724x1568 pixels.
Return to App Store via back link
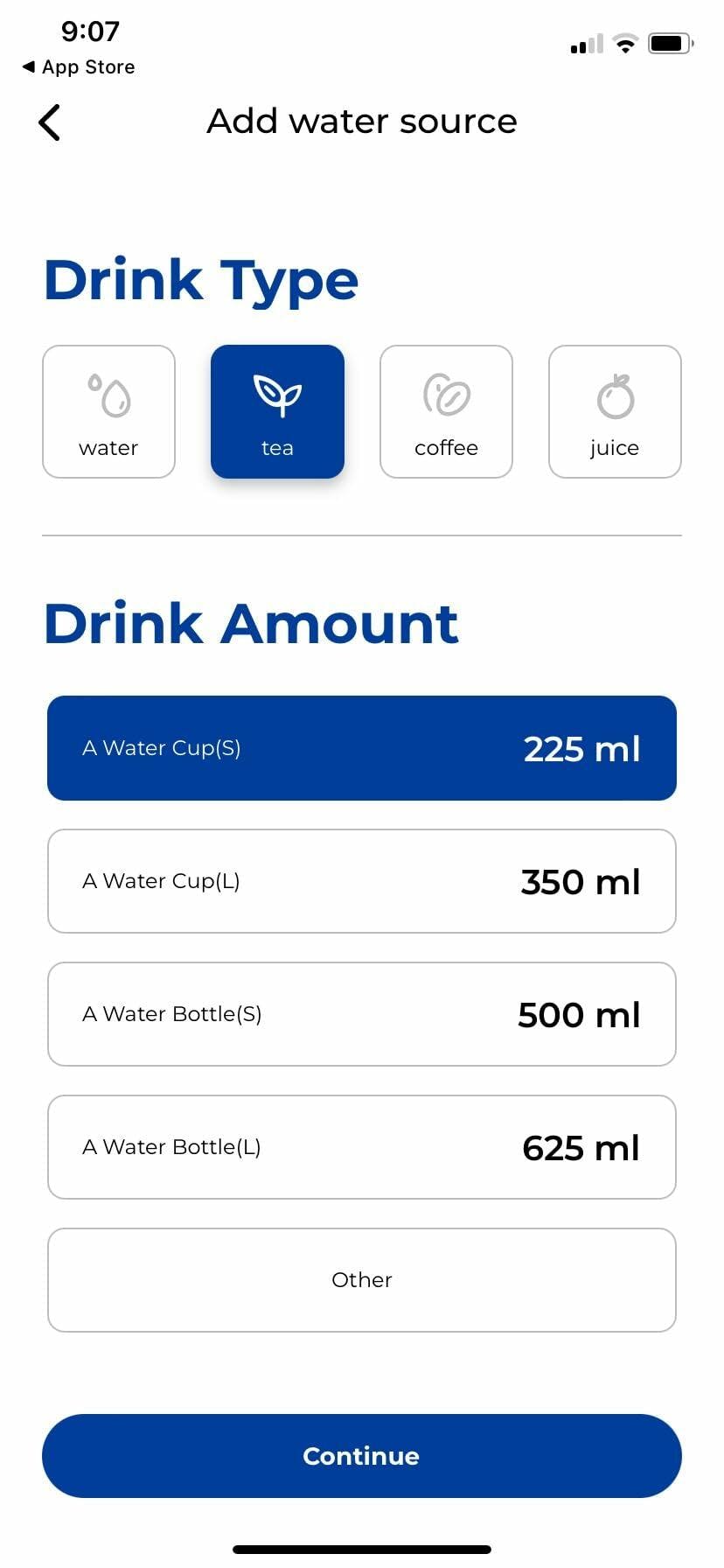pos(77,66)
